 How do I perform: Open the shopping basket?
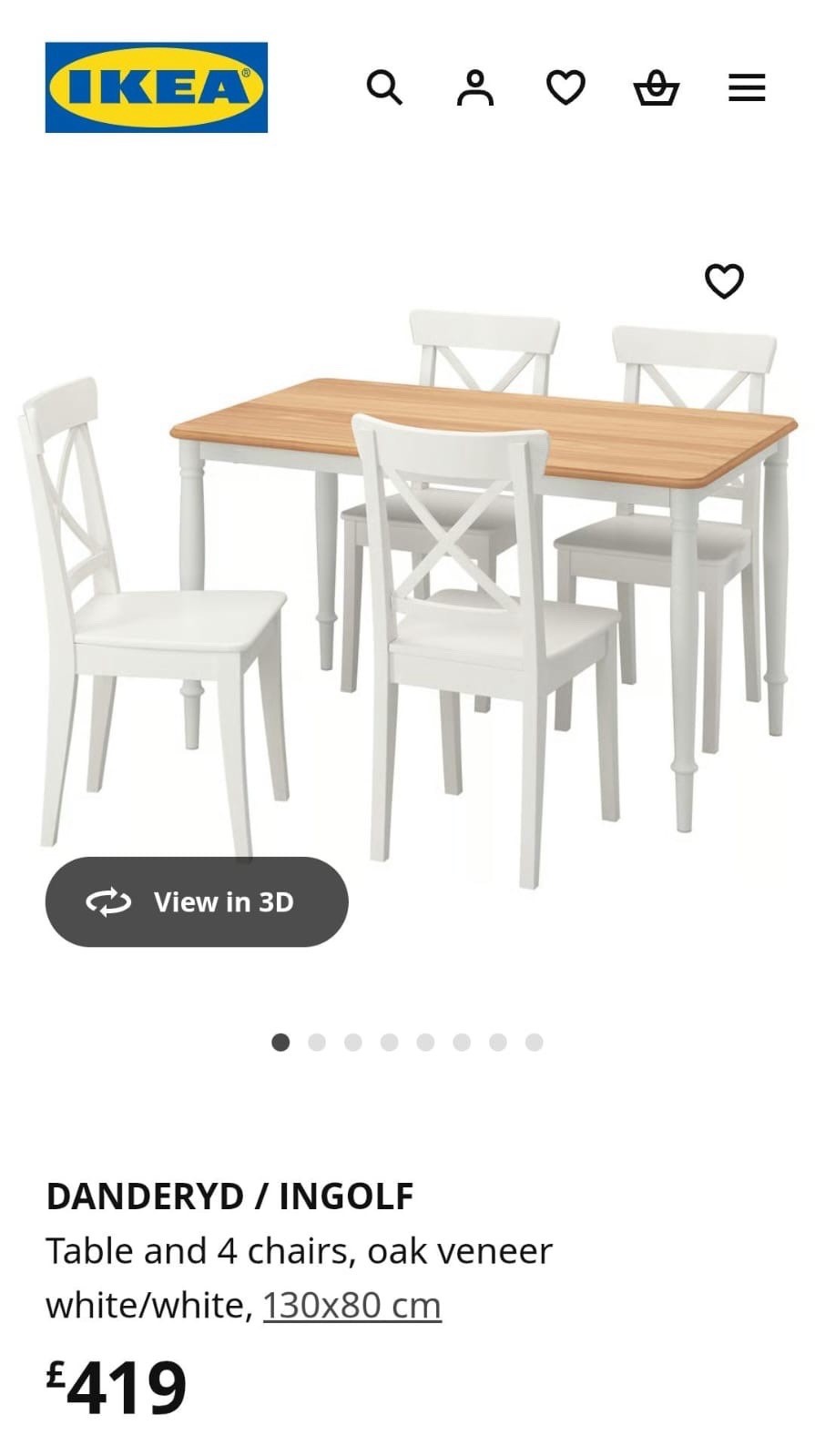657,88
